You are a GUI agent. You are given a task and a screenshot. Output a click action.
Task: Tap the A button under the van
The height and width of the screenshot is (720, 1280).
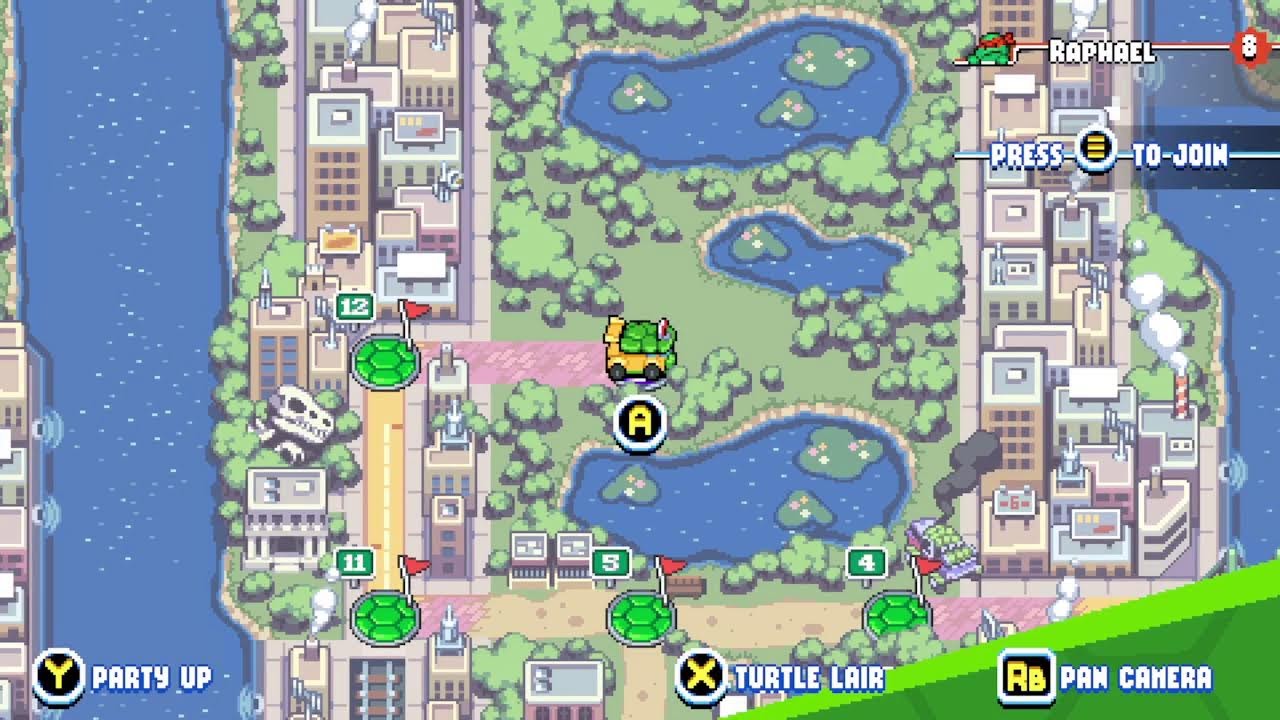point(640,422)
